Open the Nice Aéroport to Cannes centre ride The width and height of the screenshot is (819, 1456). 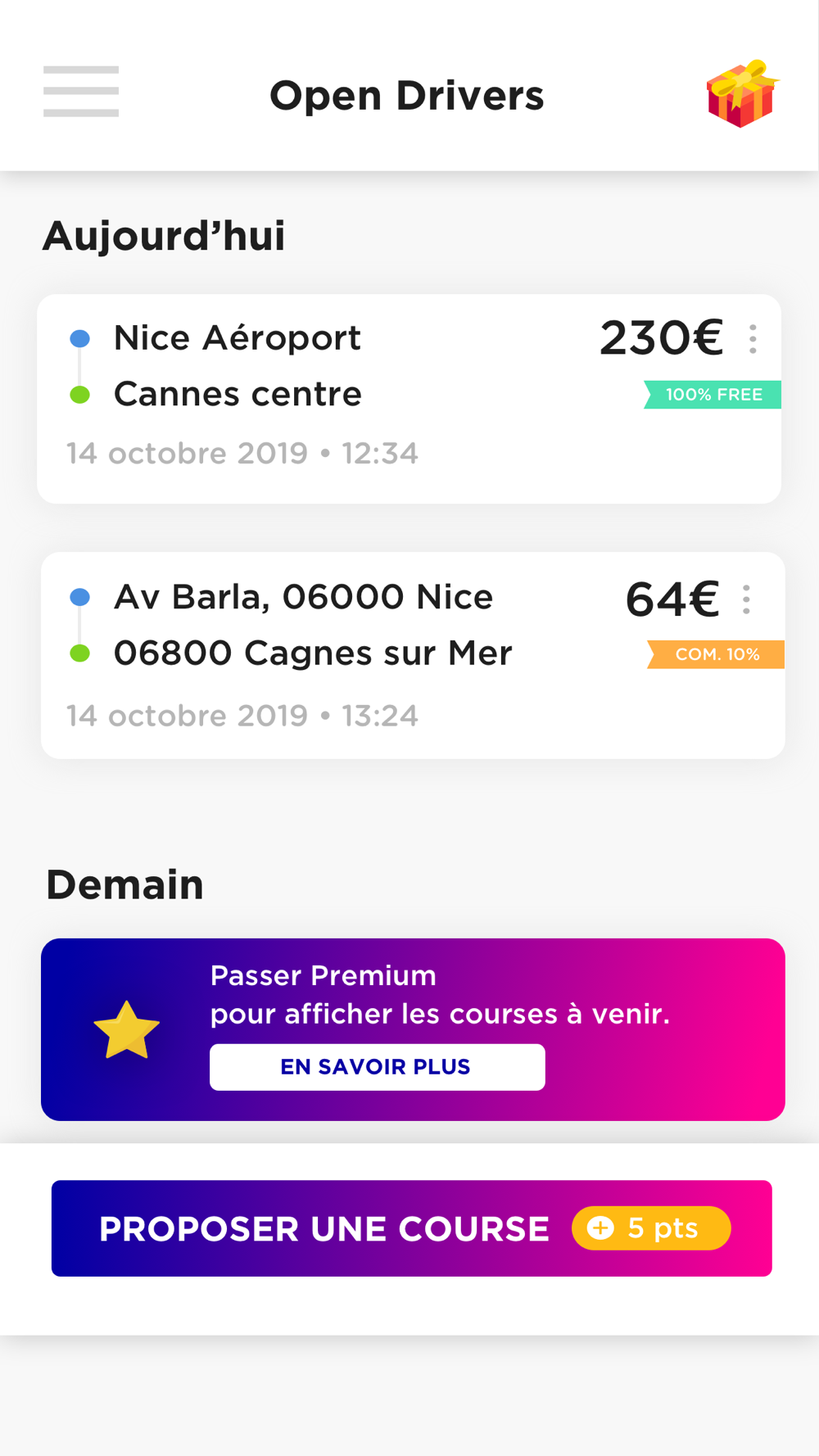[x=328, y=398]
